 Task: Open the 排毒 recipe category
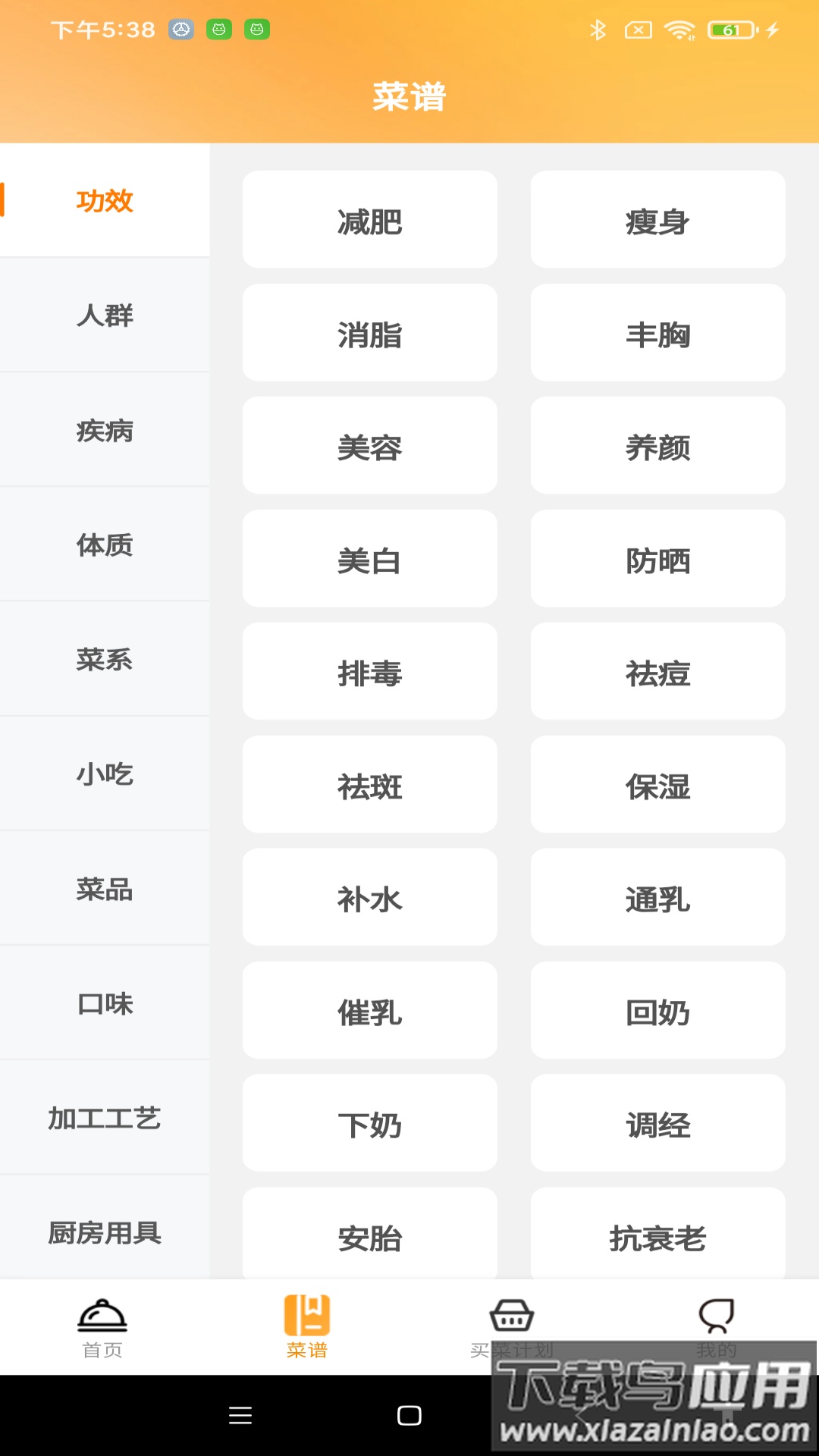click(x=369, y=671)
